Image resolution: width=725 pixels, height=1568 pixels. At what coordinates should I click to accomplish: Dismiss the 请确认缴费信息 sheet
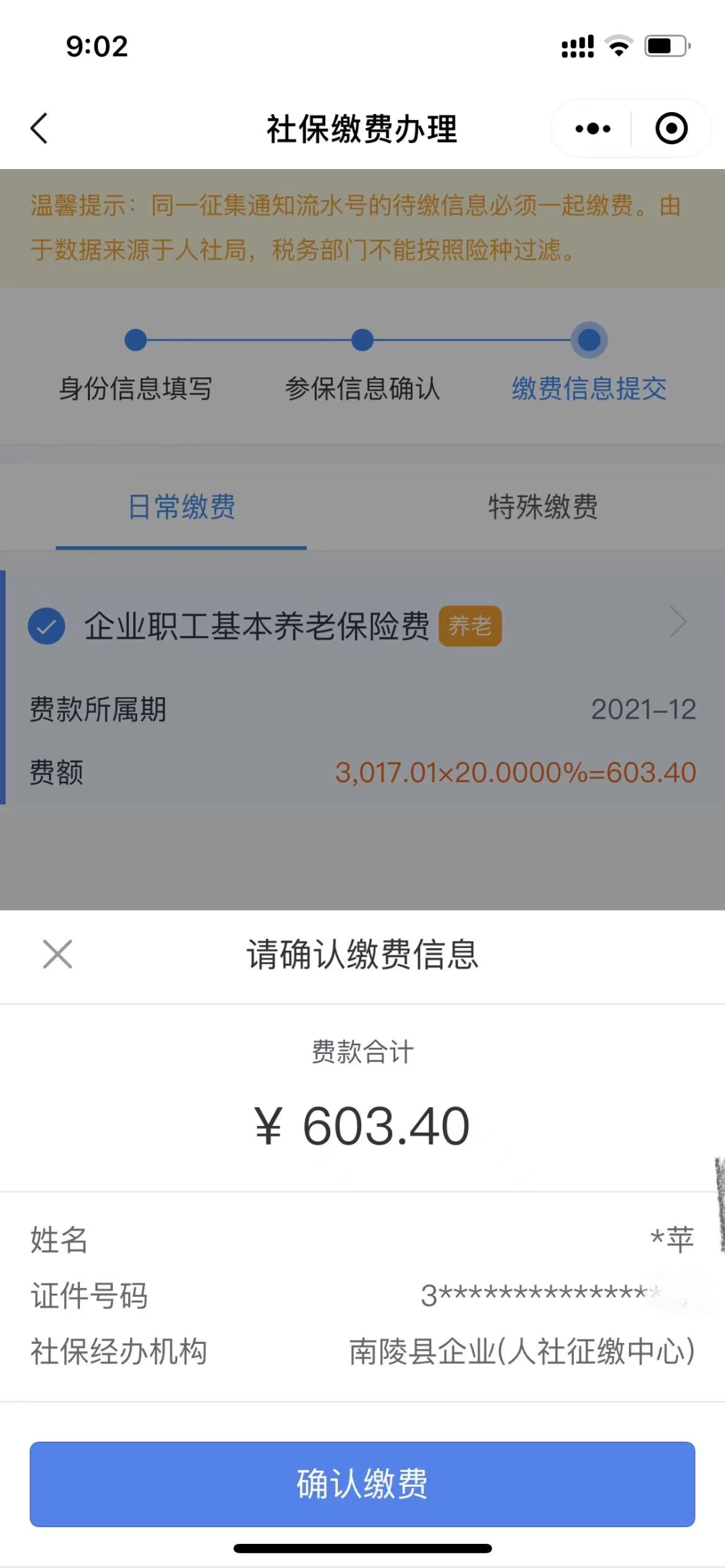58,954
